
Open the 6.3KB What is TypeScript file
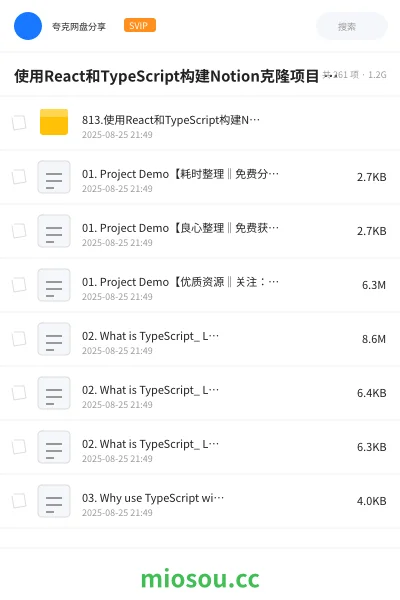click(200, 447)
